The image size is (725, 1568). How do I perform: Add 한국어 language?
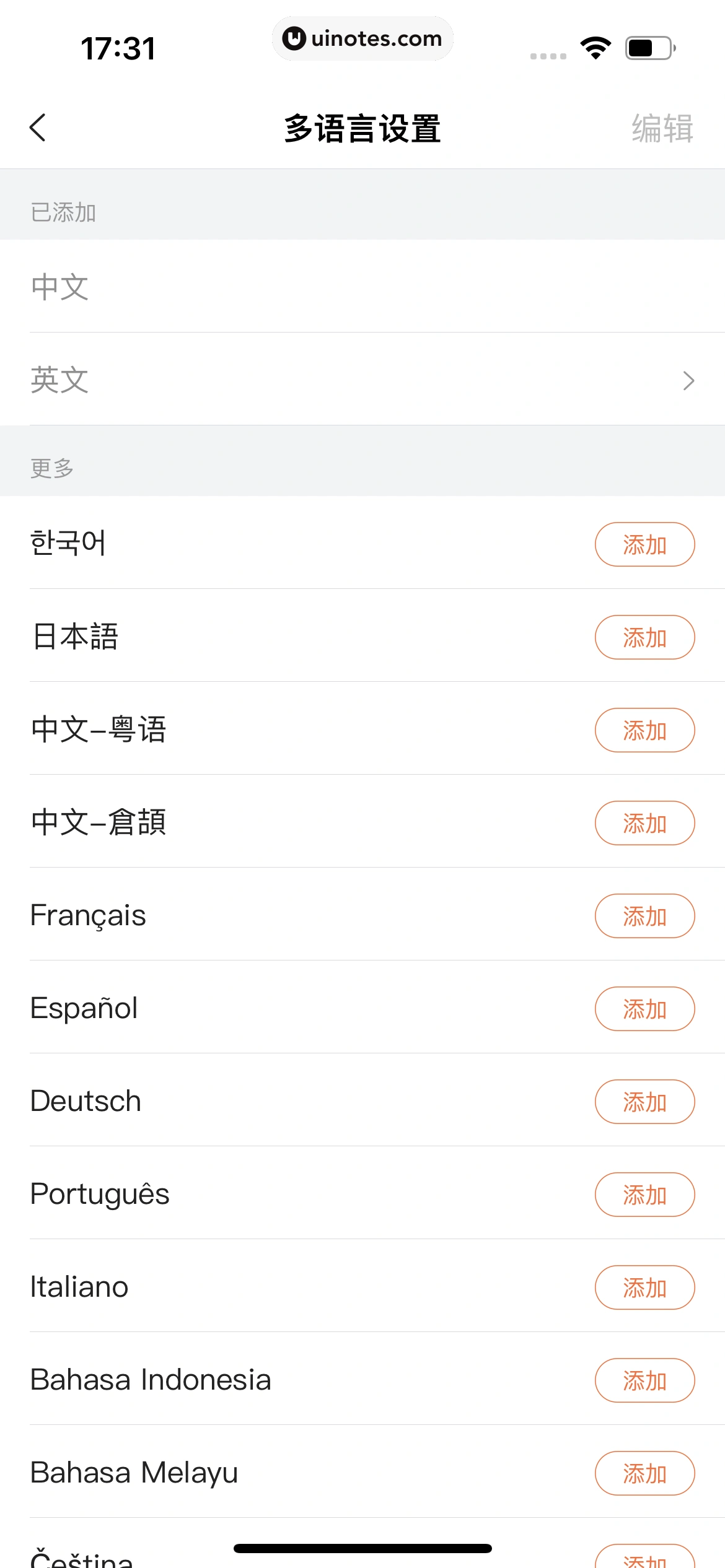click(644, 544)
